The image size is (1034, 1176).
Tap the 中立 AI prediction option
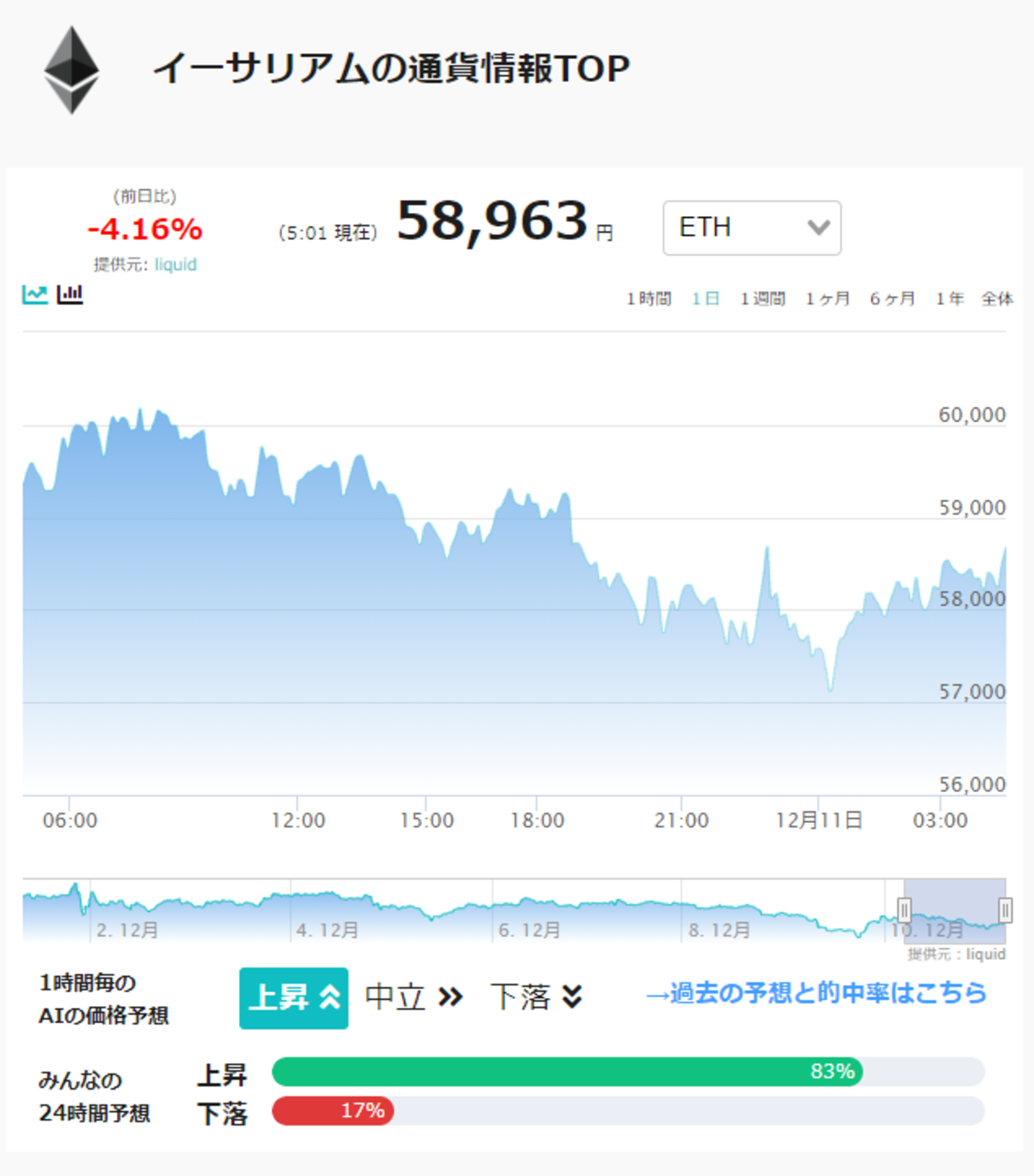tap(414, 997)
